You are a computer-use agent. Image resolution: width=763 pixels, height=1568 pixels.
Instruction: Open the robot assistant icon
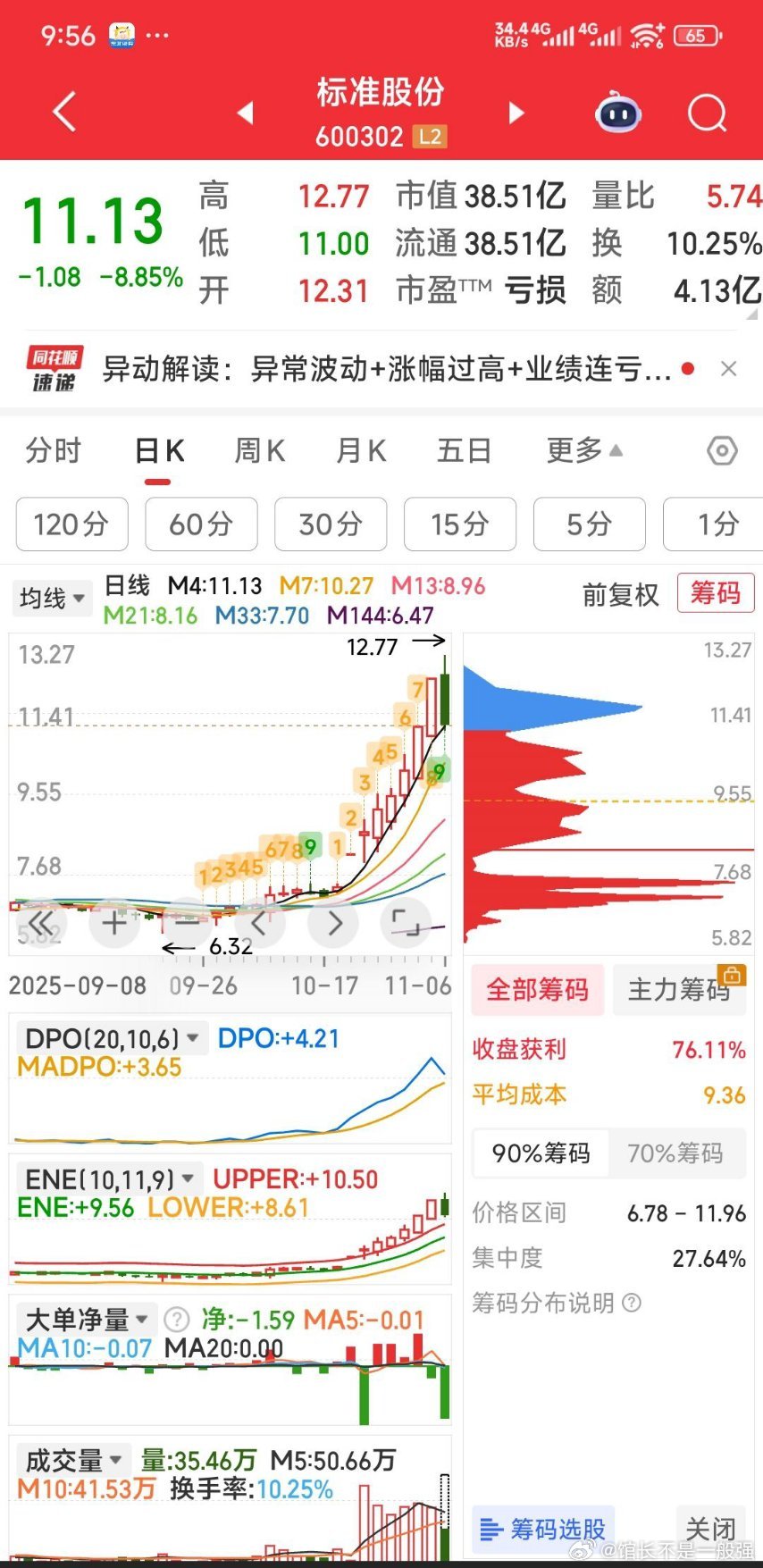tap(618, 113)
